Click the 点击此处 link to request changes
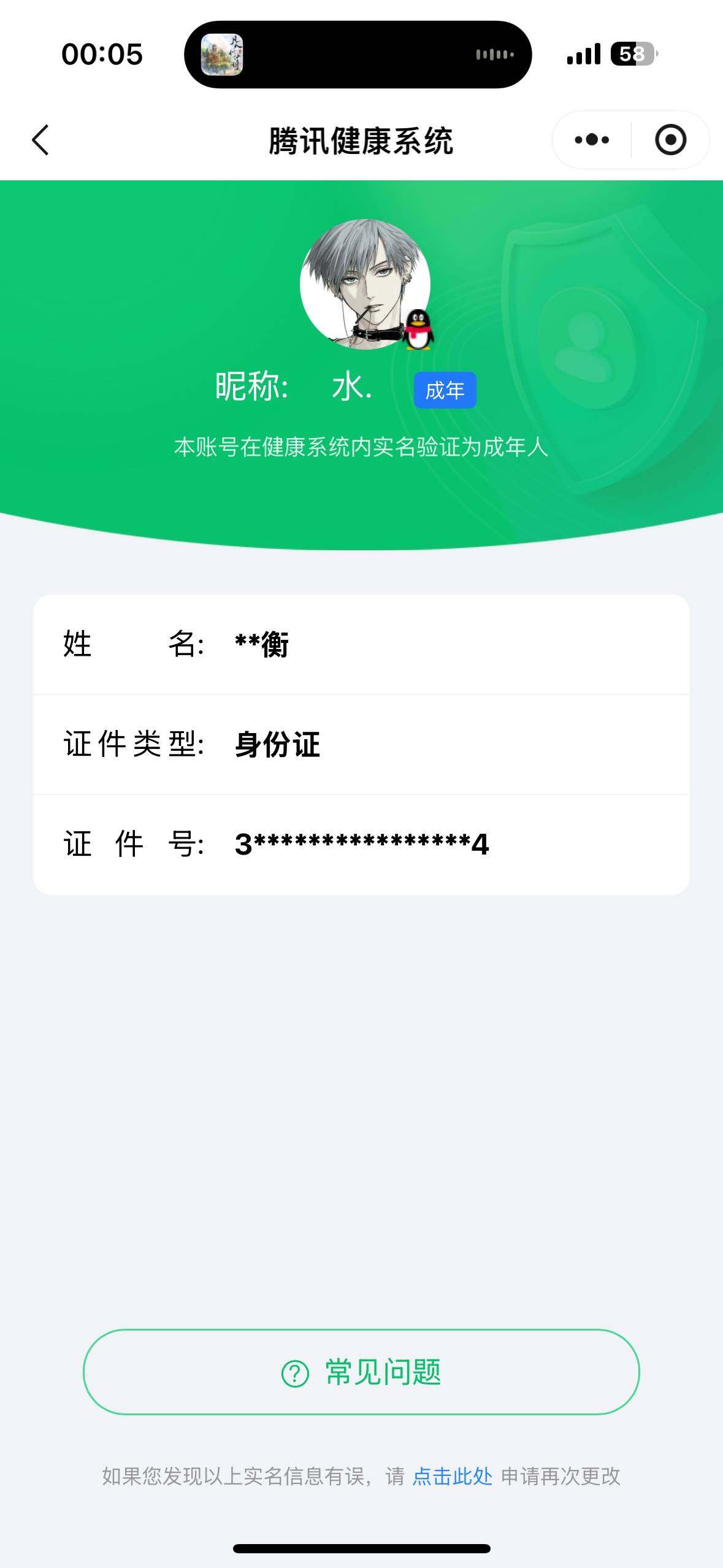The image size is (723, 1568). tap(452, 1477)
